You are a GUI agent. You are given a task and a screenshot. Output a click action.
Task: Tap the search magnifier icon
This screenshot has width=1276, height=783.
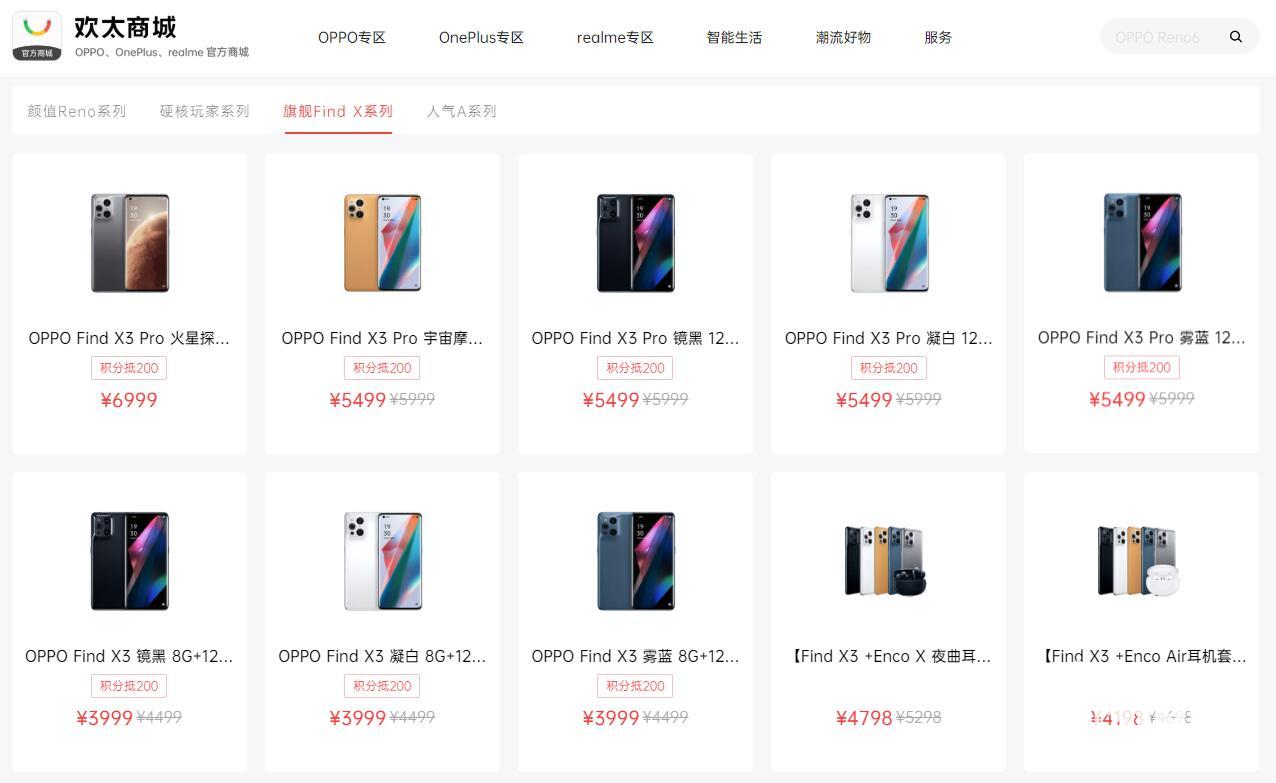click(1236, 37)
